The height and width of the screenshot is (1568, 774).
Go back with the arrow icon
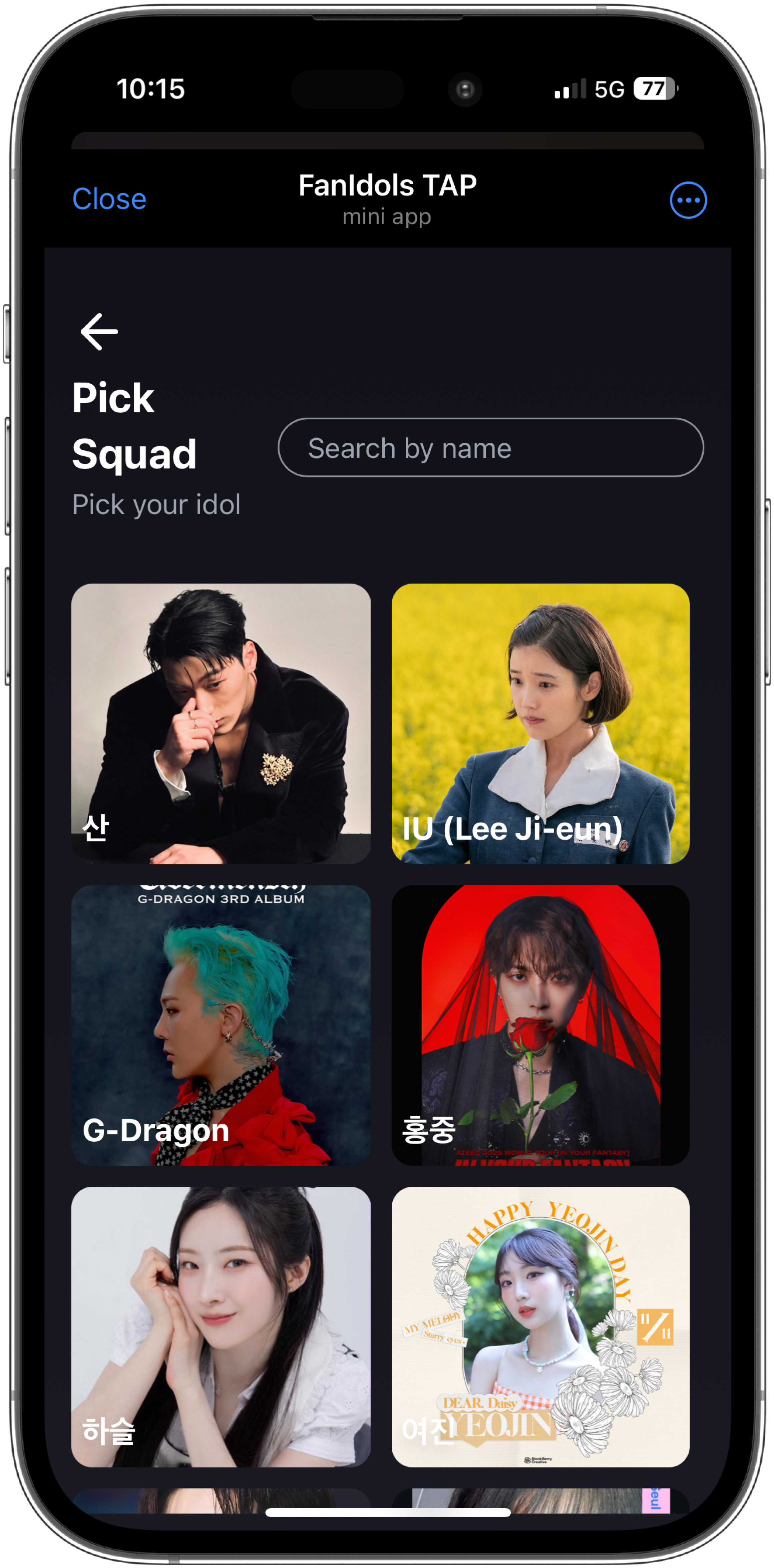click(99, 332)
